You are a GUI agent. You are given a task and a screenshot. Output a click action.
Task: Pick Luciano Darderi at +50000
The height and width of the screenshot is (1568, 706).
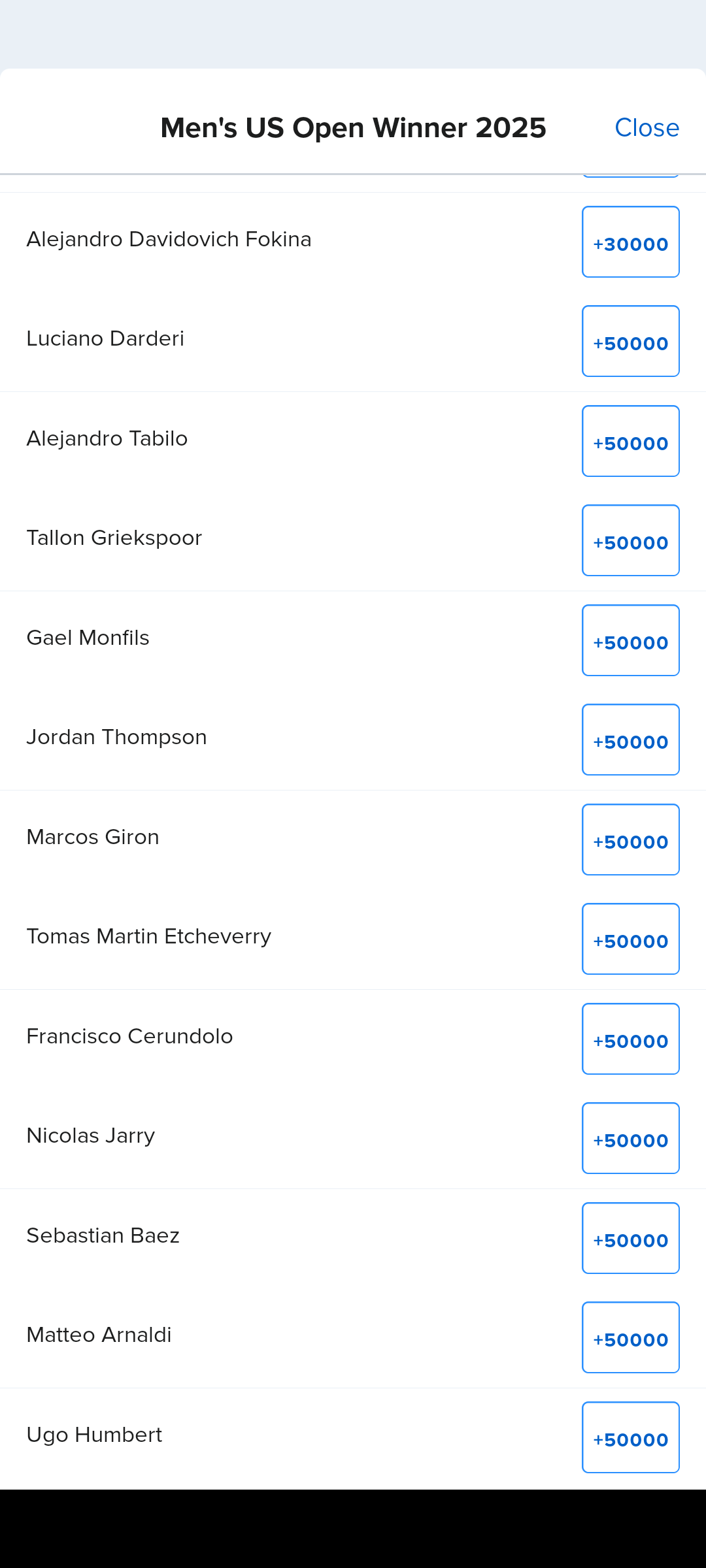coord(630,342)
